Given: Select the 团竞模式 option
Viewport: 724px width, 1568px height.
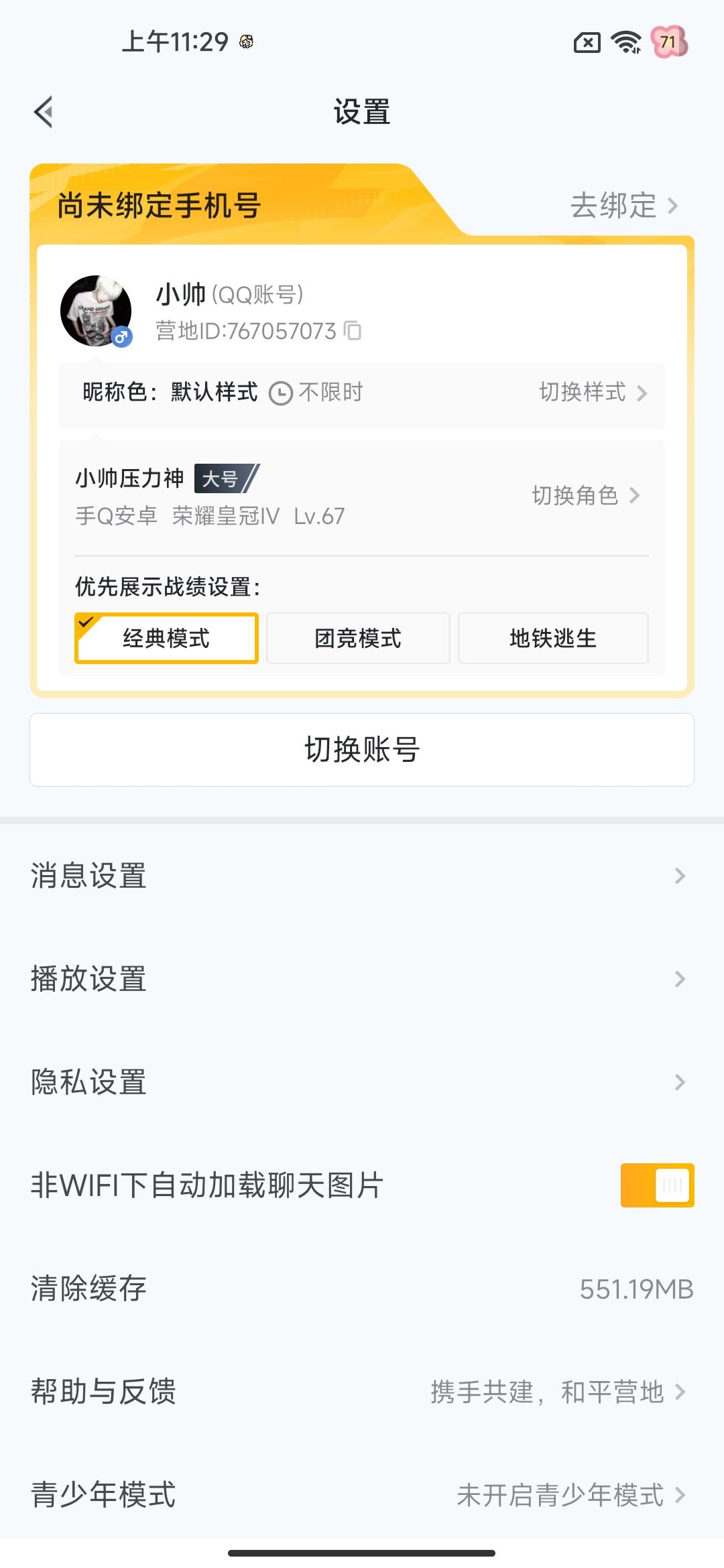Looking at the screenshot, I should [x=358, y=638].
